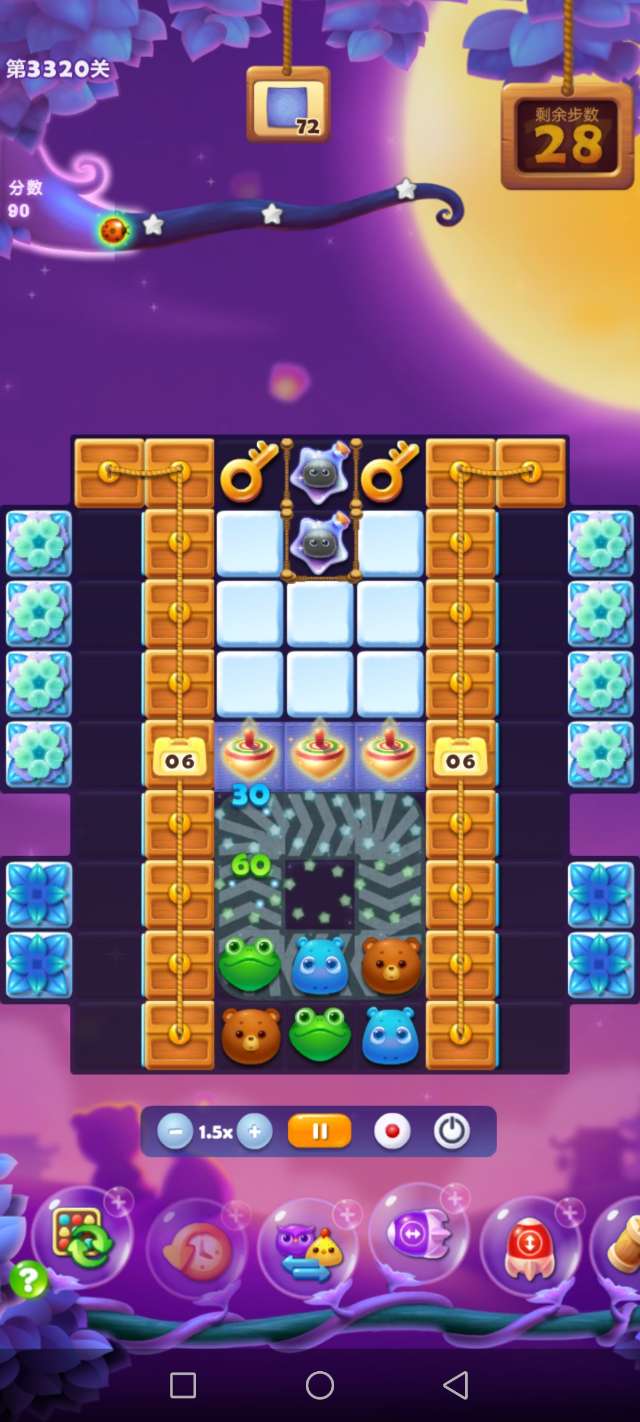The height and width of the screenshot is (1422, 640).
Task: Start recording with the red dot button
Action: click(x=392, y=1132)
